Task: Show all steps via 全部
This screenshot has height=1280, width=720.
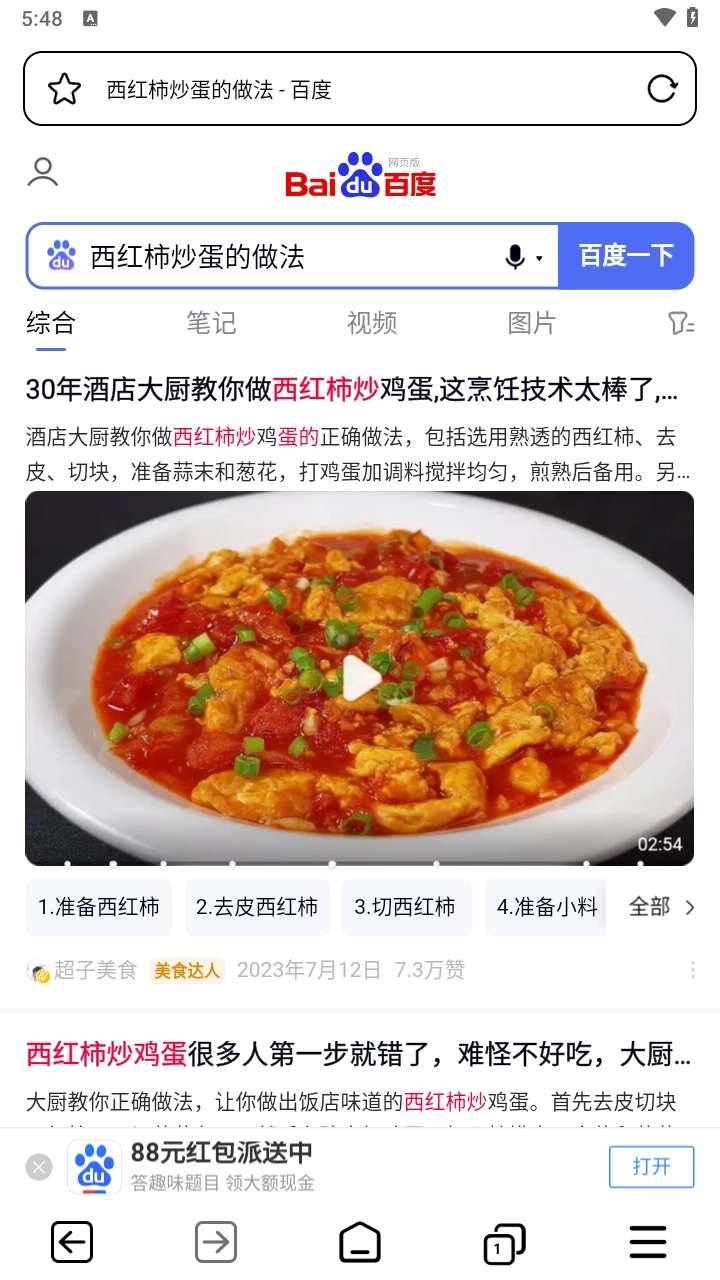Action: 660,907
